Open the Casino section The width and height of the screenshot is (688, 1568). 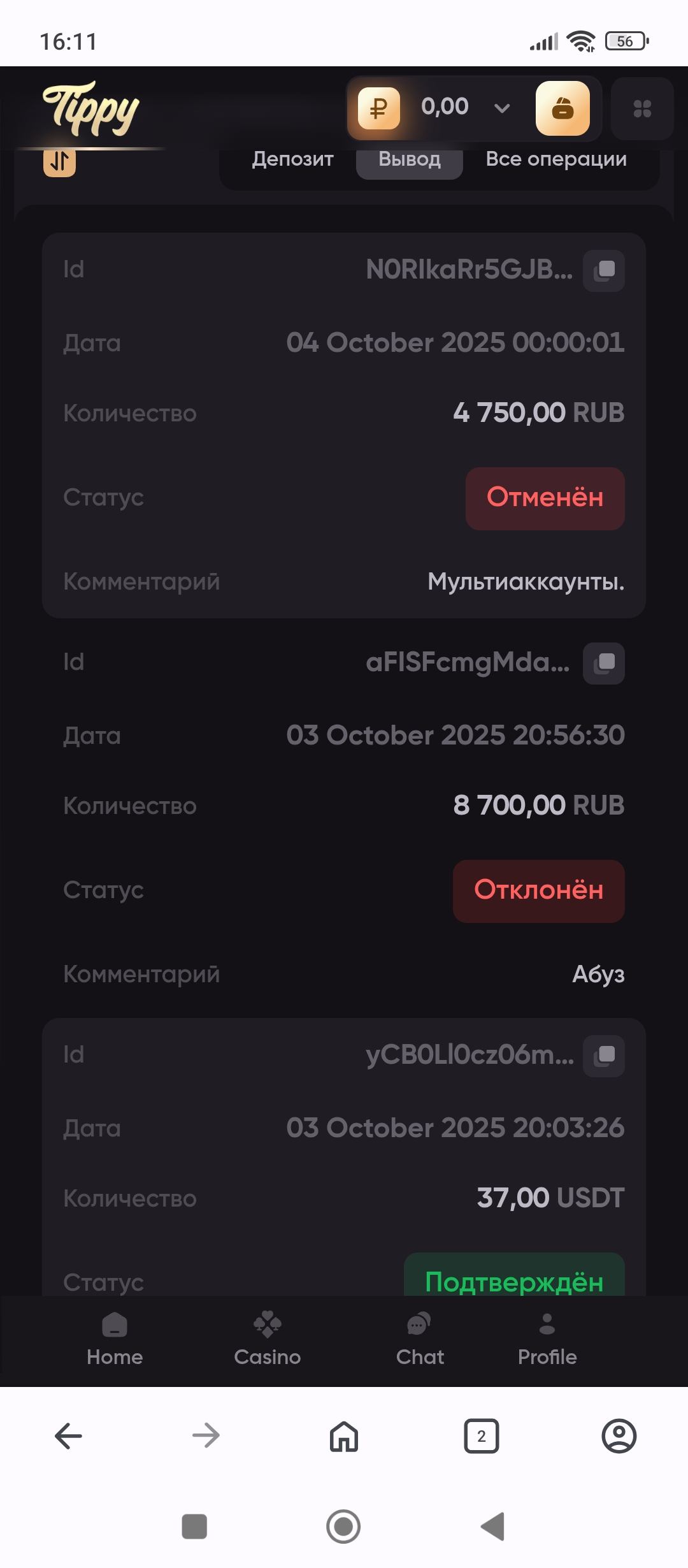coord(267,1340)
